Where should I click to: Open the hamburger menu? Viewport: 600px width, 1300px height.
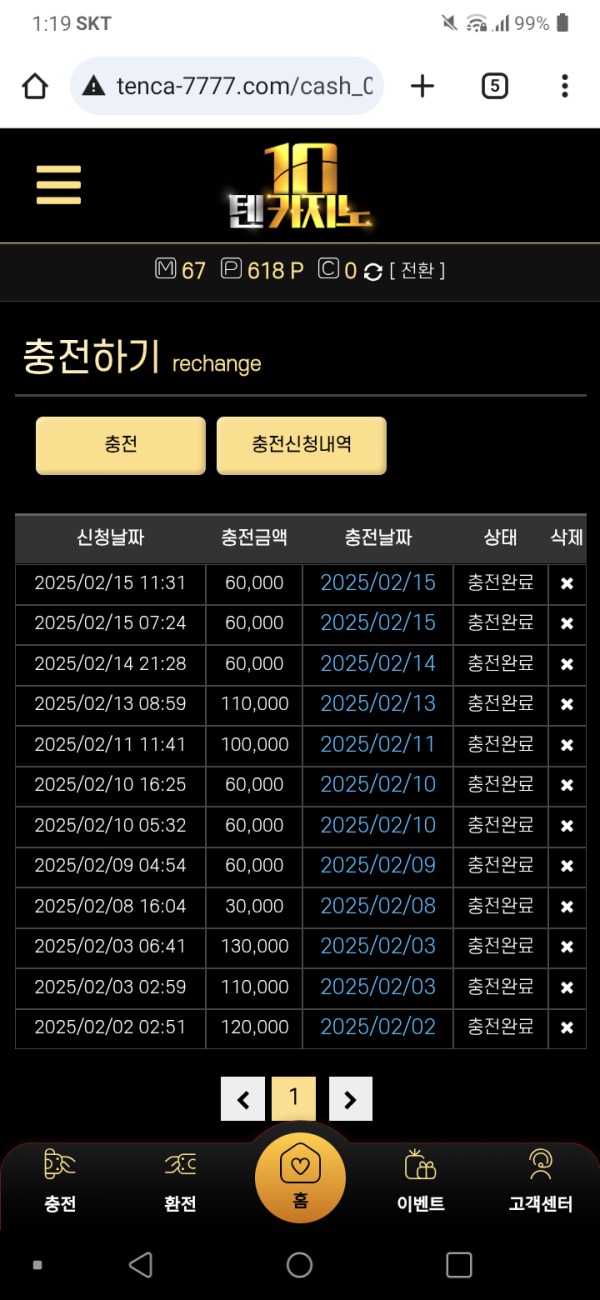(58, 185)
